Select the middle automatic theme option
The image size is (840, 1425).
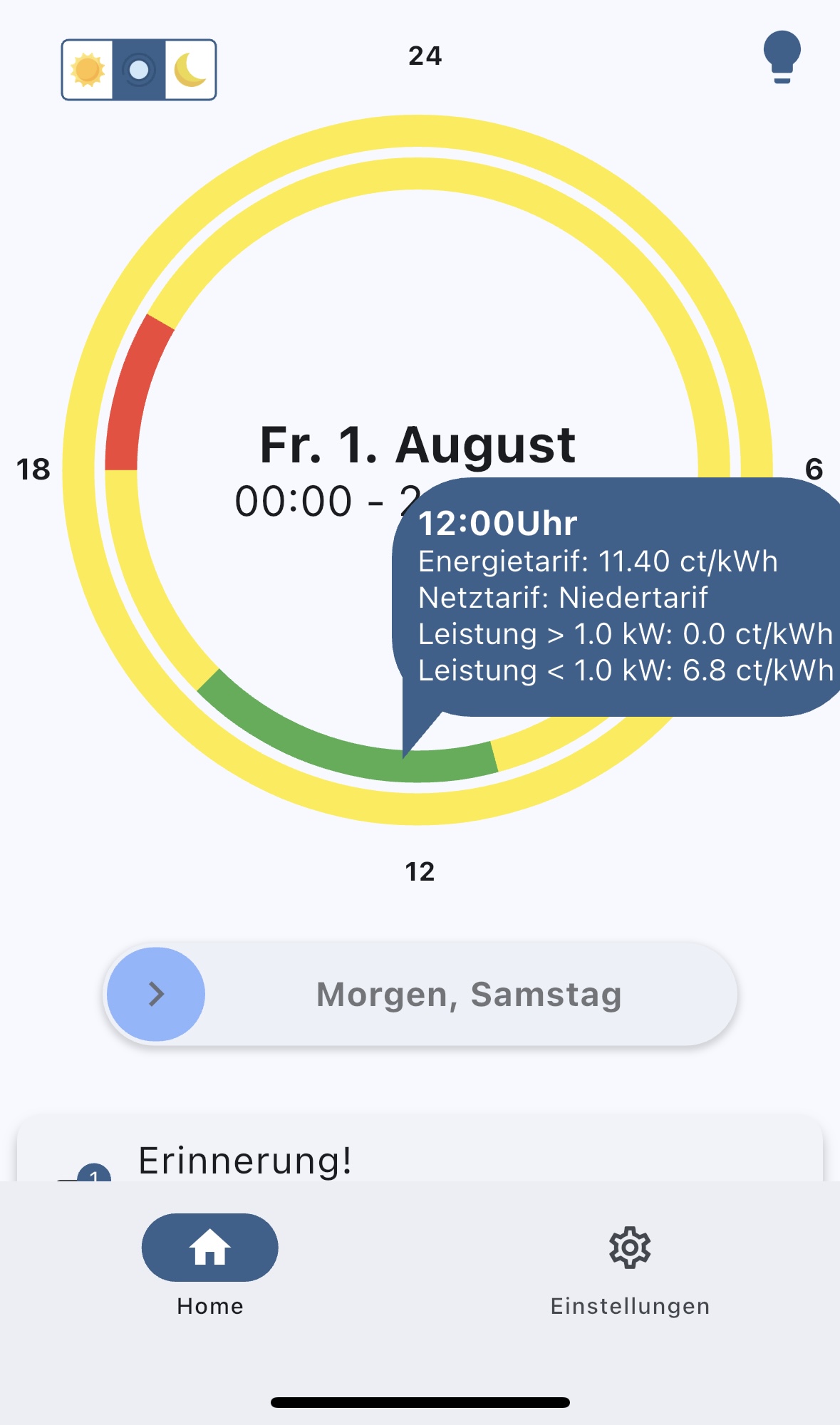pyautogui.click(x=139, y=70)
